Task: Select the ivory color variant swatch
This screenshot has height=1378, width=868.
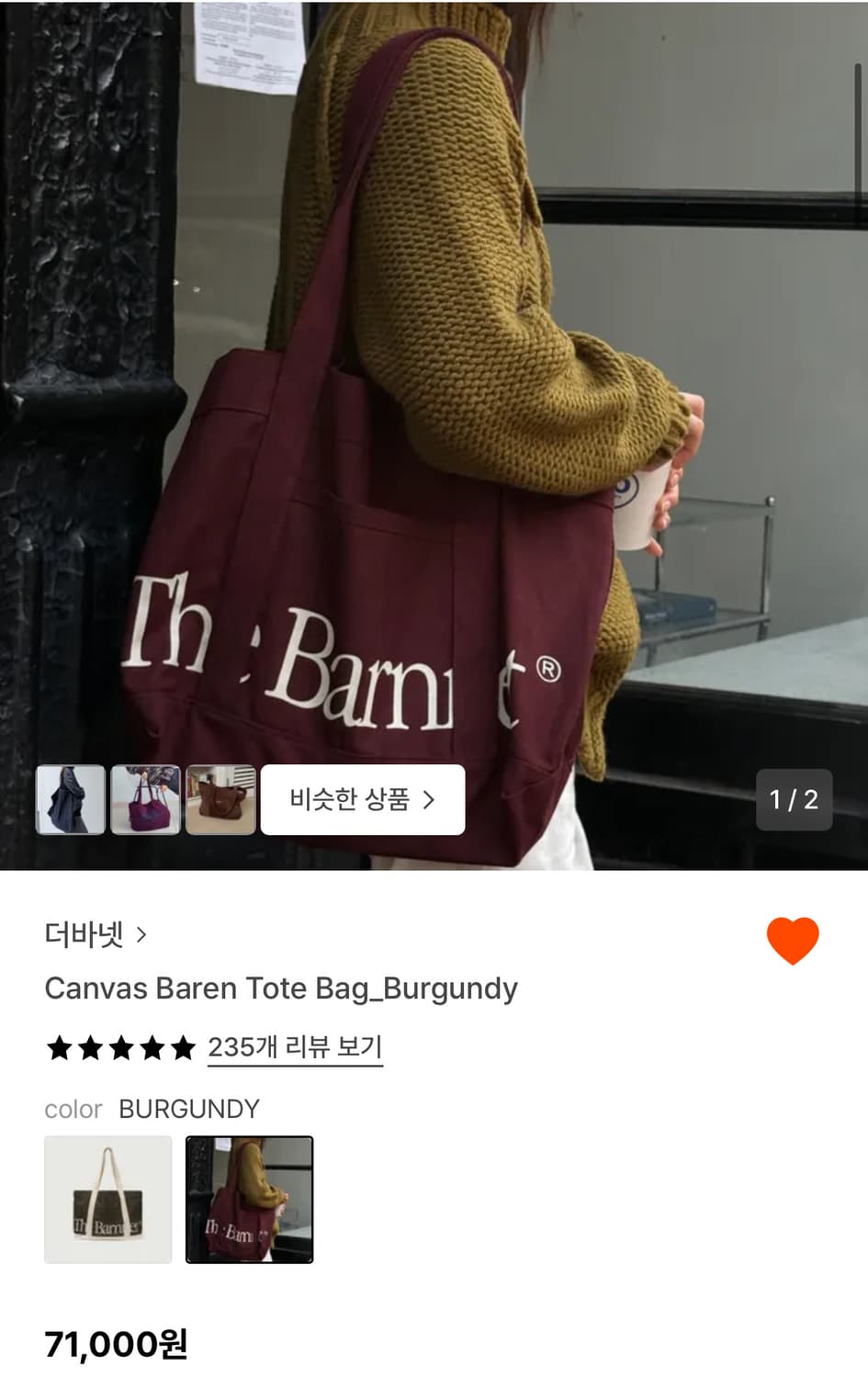Action: [107, 1199]
